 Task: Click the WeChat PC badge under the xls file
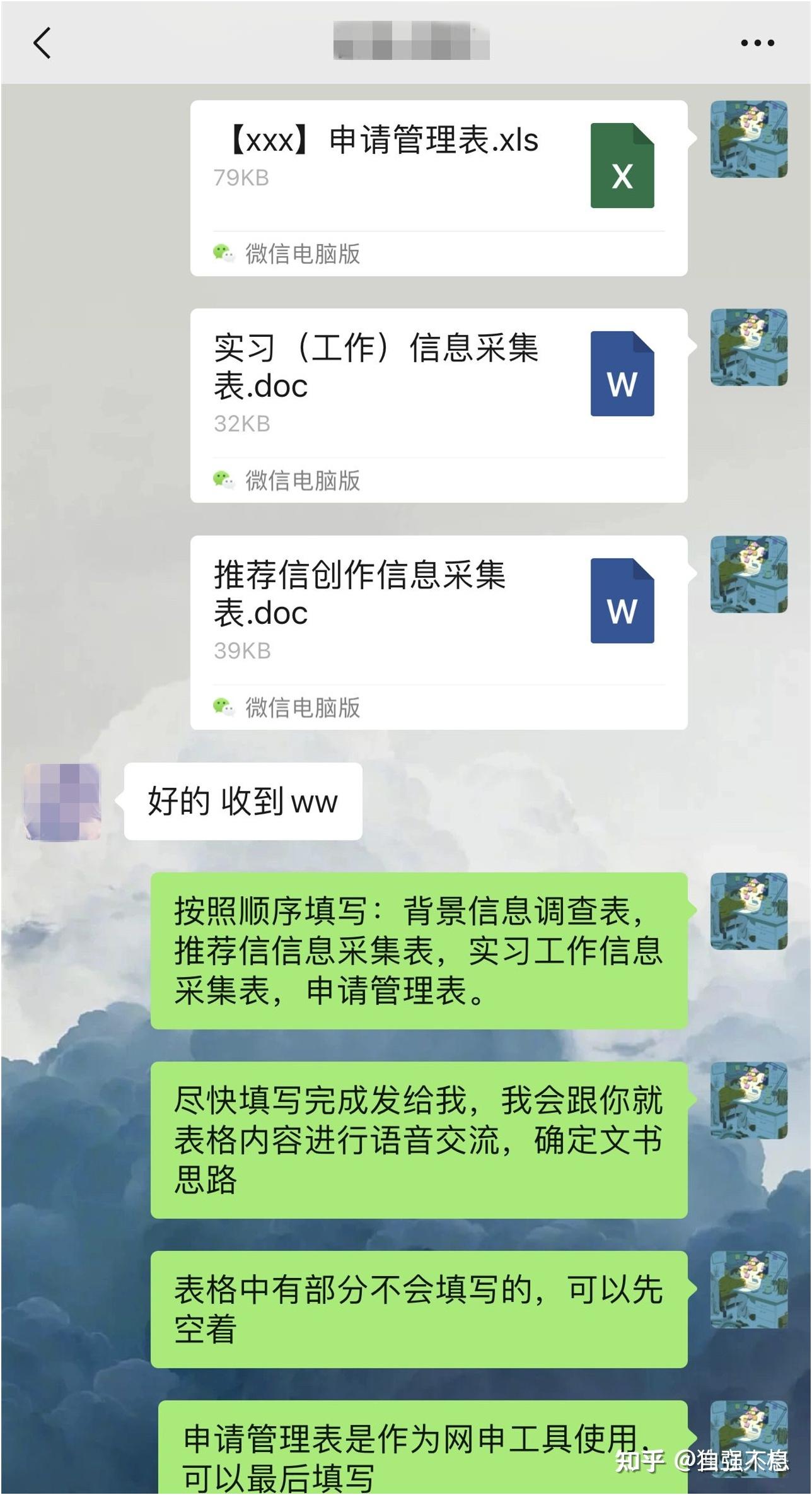point(287,255)
